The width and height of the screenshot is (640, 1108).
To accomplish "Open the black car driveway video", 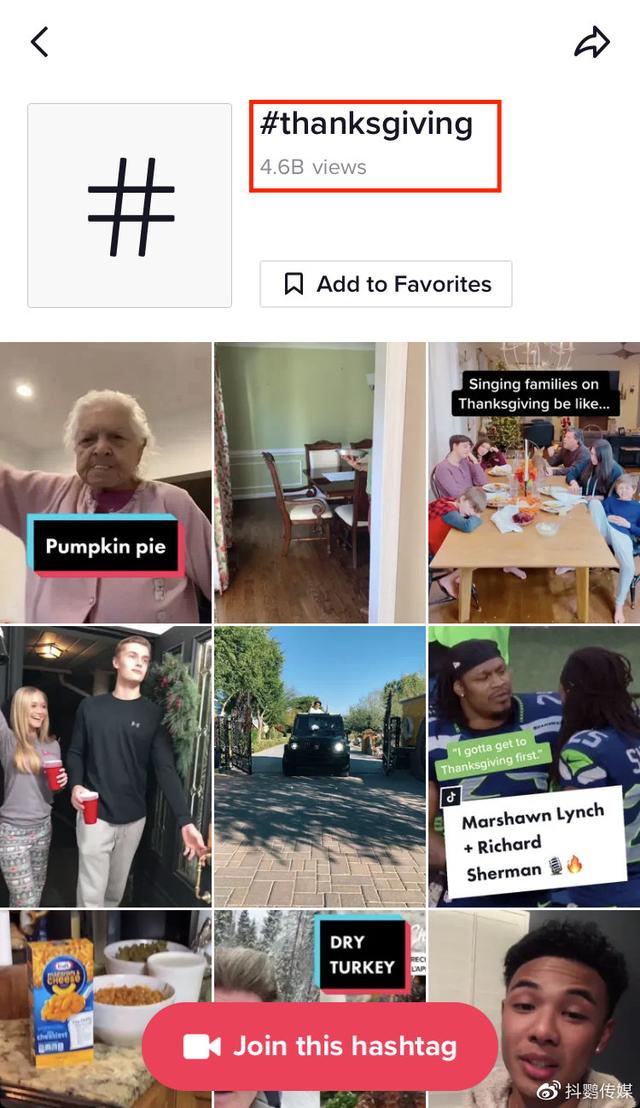I will [320, 766].
